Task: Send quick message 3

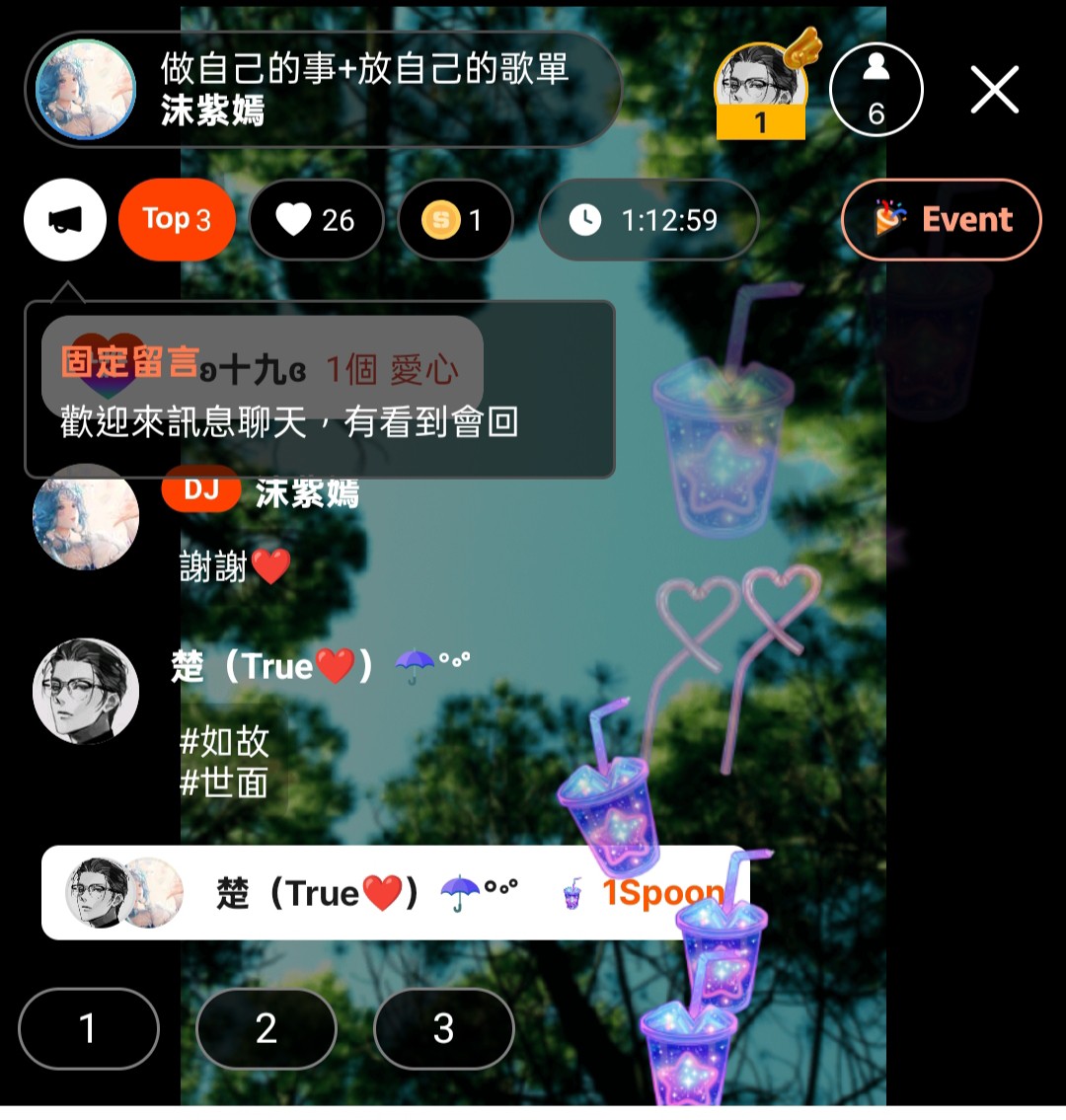Action: (443, 1028)
